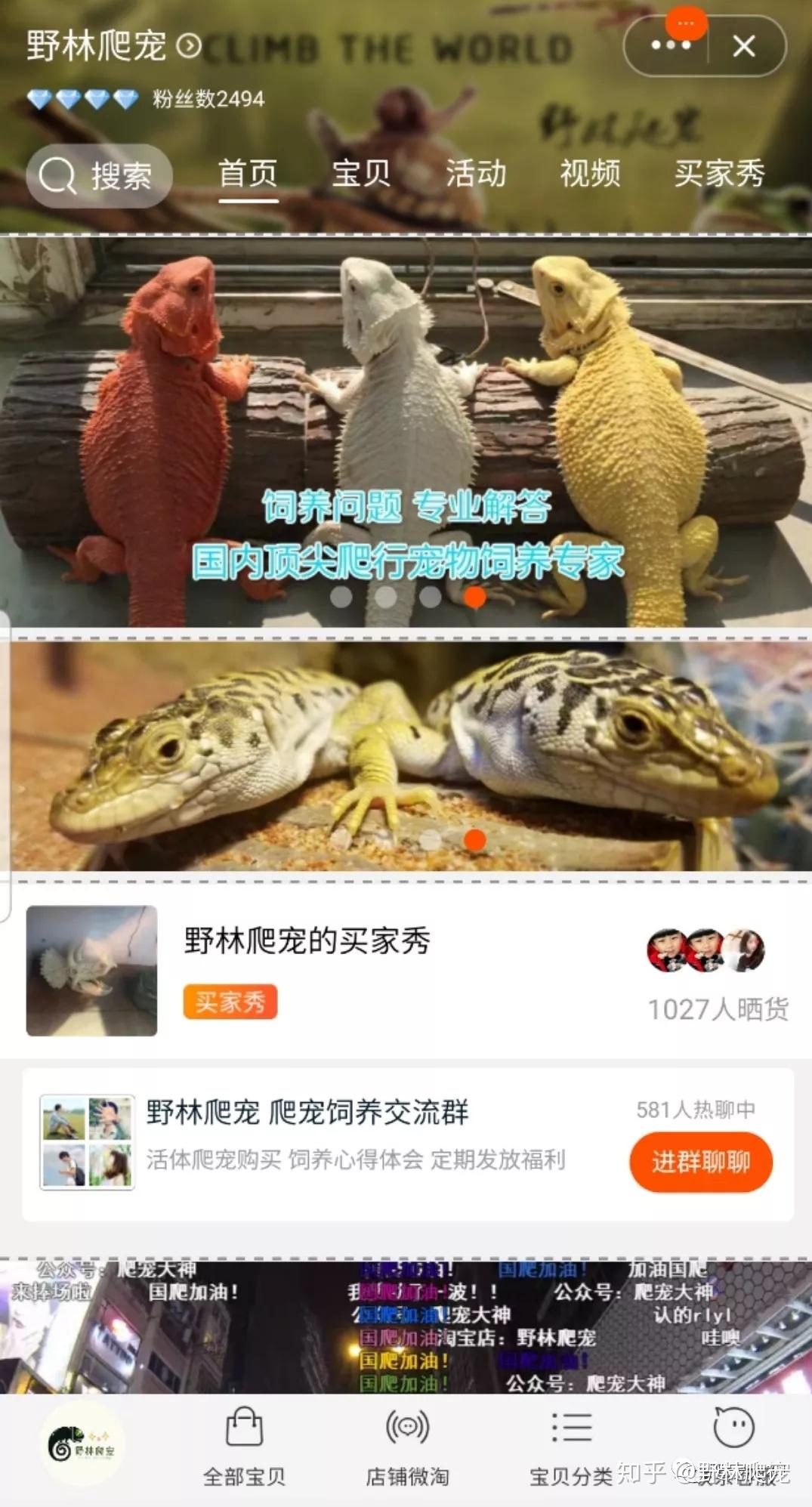The image size is (812, 1507).
Task: Open the three-dot more options menu
Action: (x=670, y=46)
